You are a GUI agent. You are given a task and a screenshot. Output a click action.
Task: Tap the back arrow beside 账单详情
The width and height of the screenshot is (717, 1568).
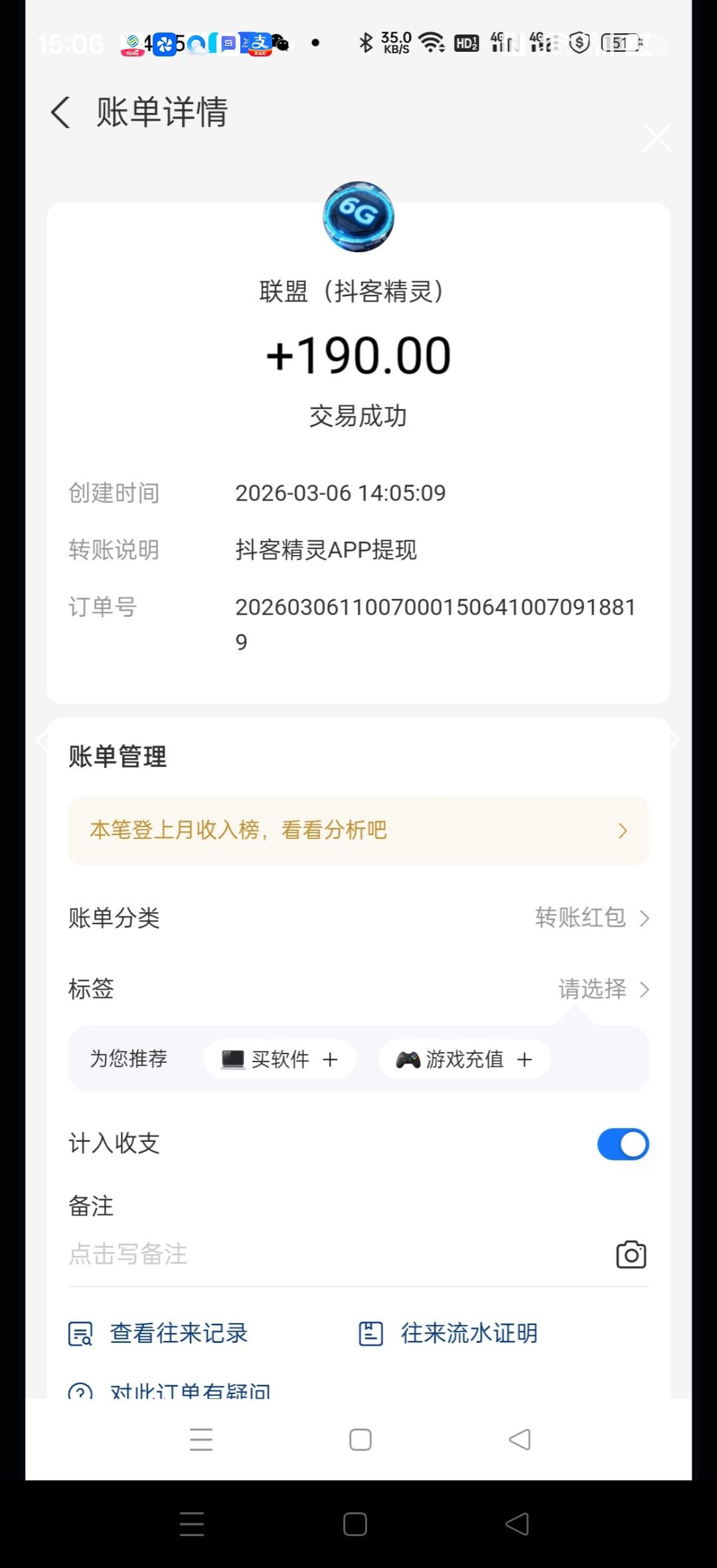[x=60, y=114]
